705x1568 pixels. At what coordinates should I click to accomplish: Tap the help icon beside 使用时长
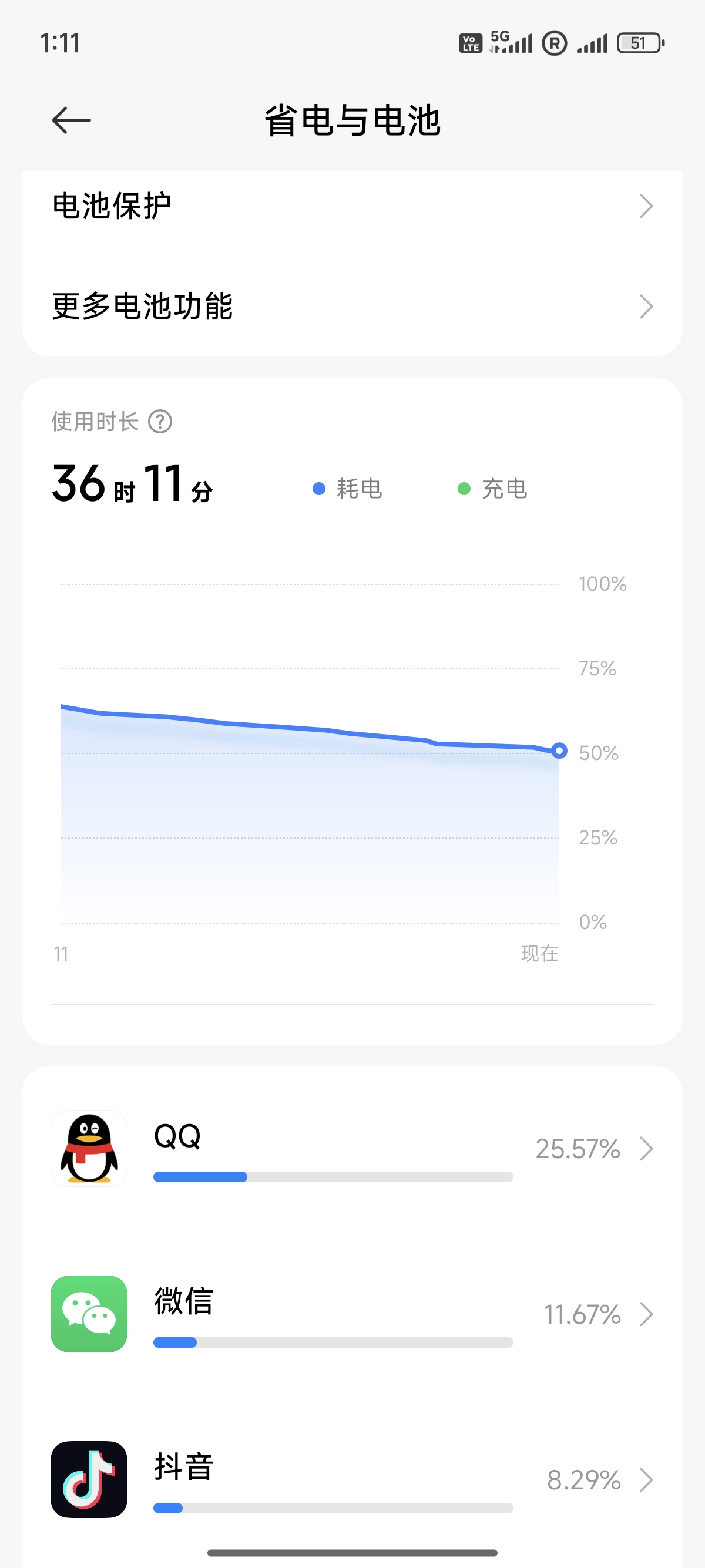point(160,421)
